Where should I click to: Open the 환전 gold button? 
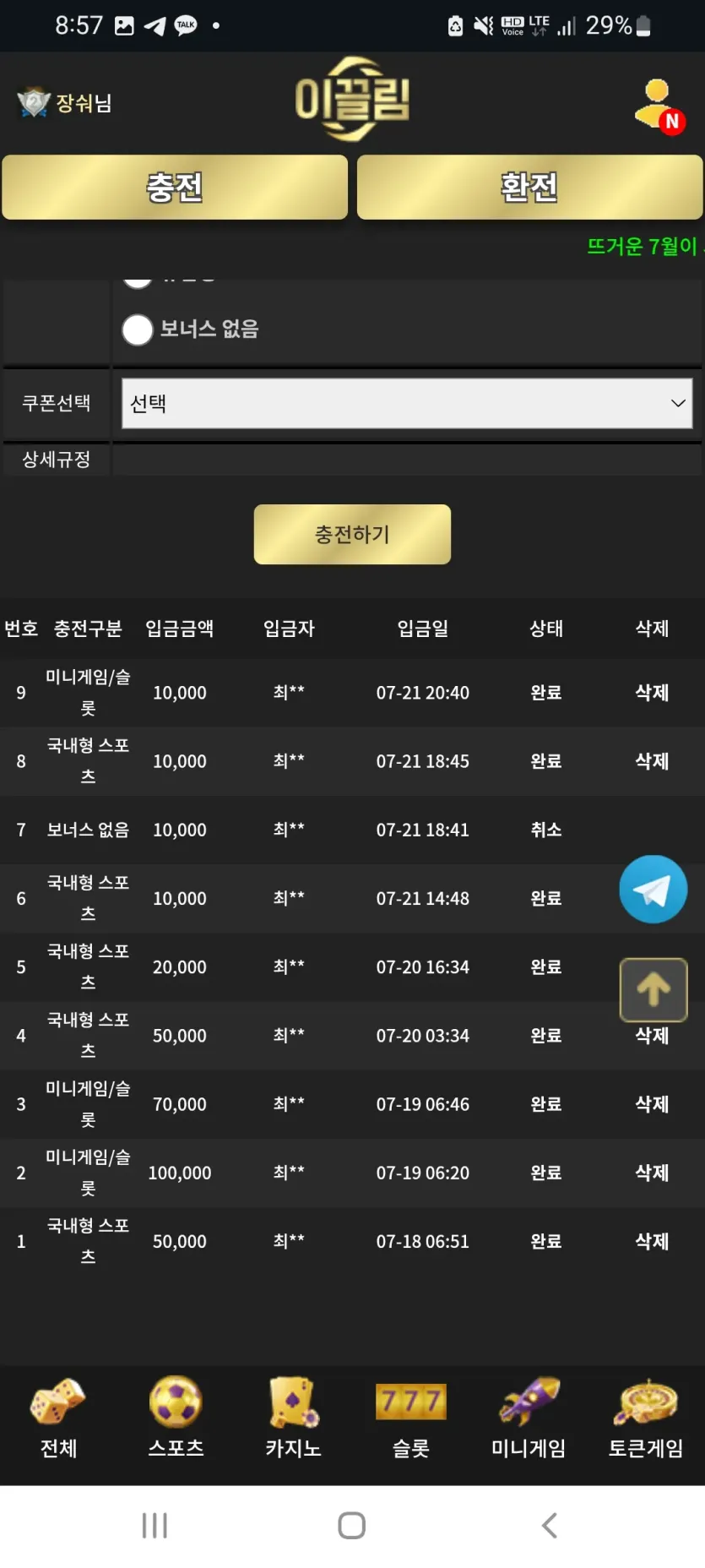pyautogui.click(x=529, y=187)
